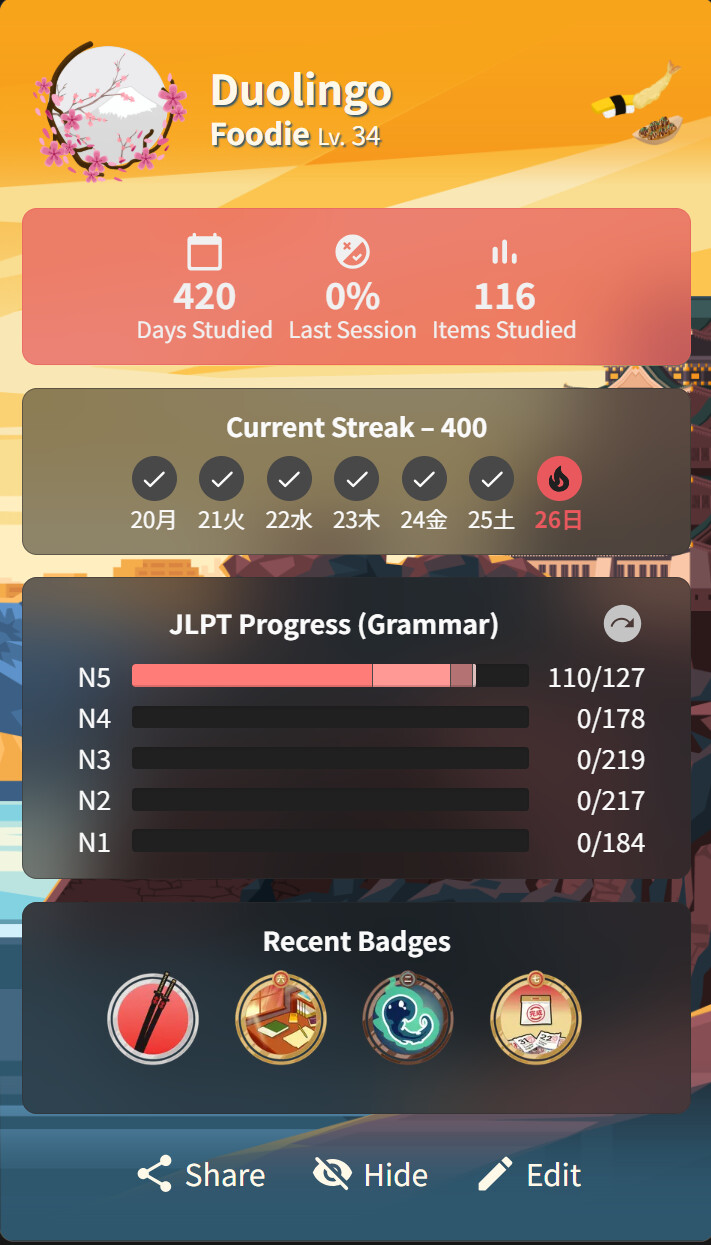Open the room interior badge
This screenshot has height=1245, width=711.
pos(281,1019)
